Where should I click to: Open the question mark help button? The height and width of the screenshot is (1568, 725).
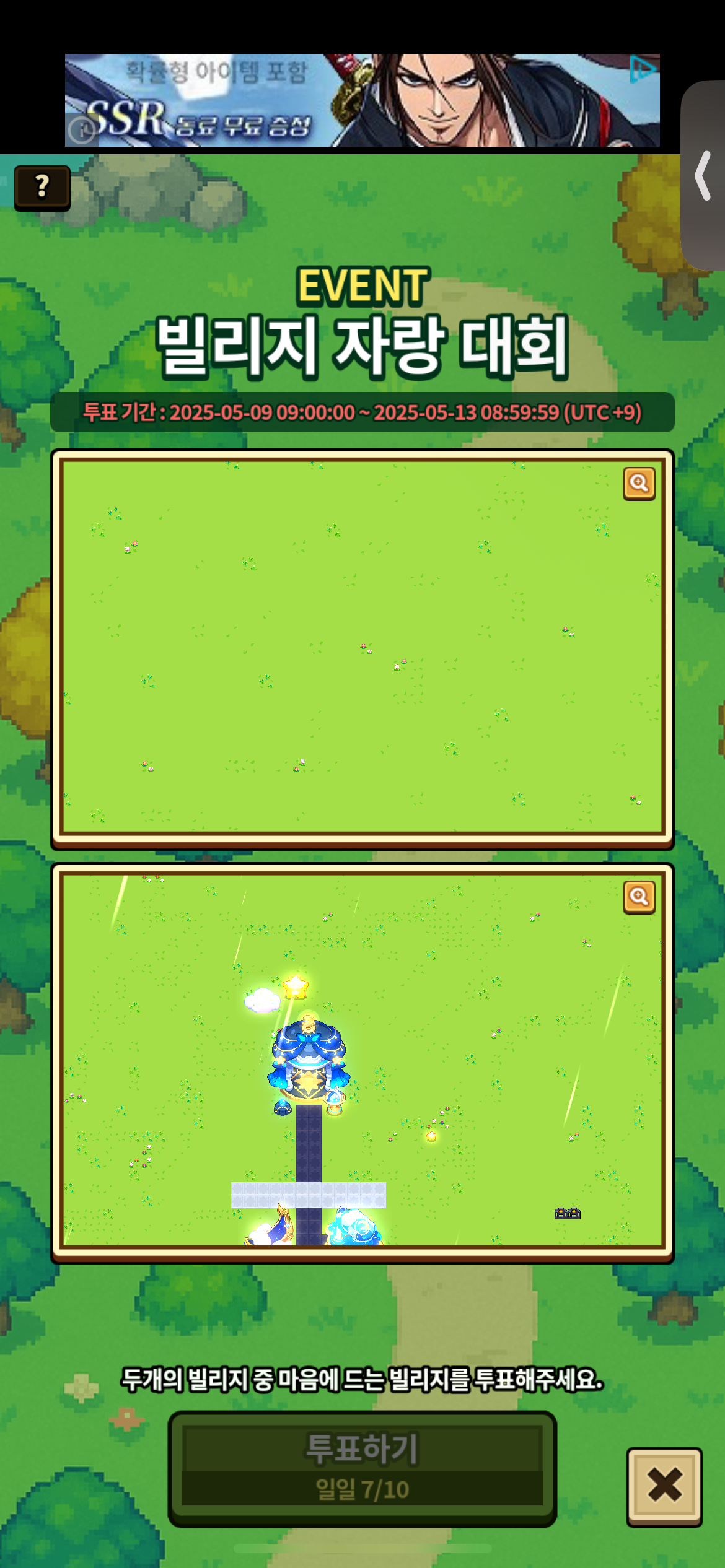coord(42,187)
